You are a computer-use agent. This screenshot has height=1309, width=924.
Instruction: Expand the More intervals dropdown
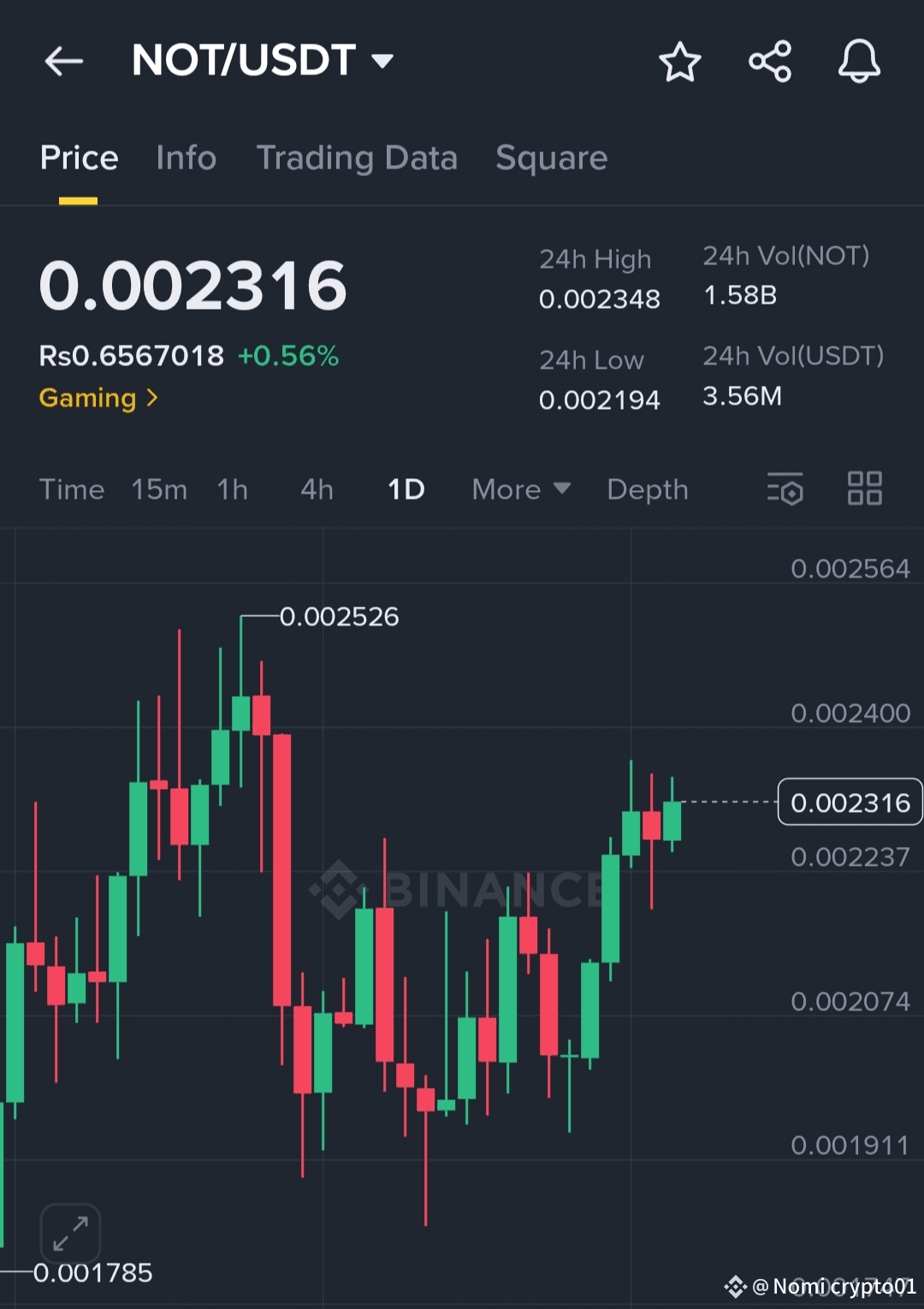pos(520,489)
